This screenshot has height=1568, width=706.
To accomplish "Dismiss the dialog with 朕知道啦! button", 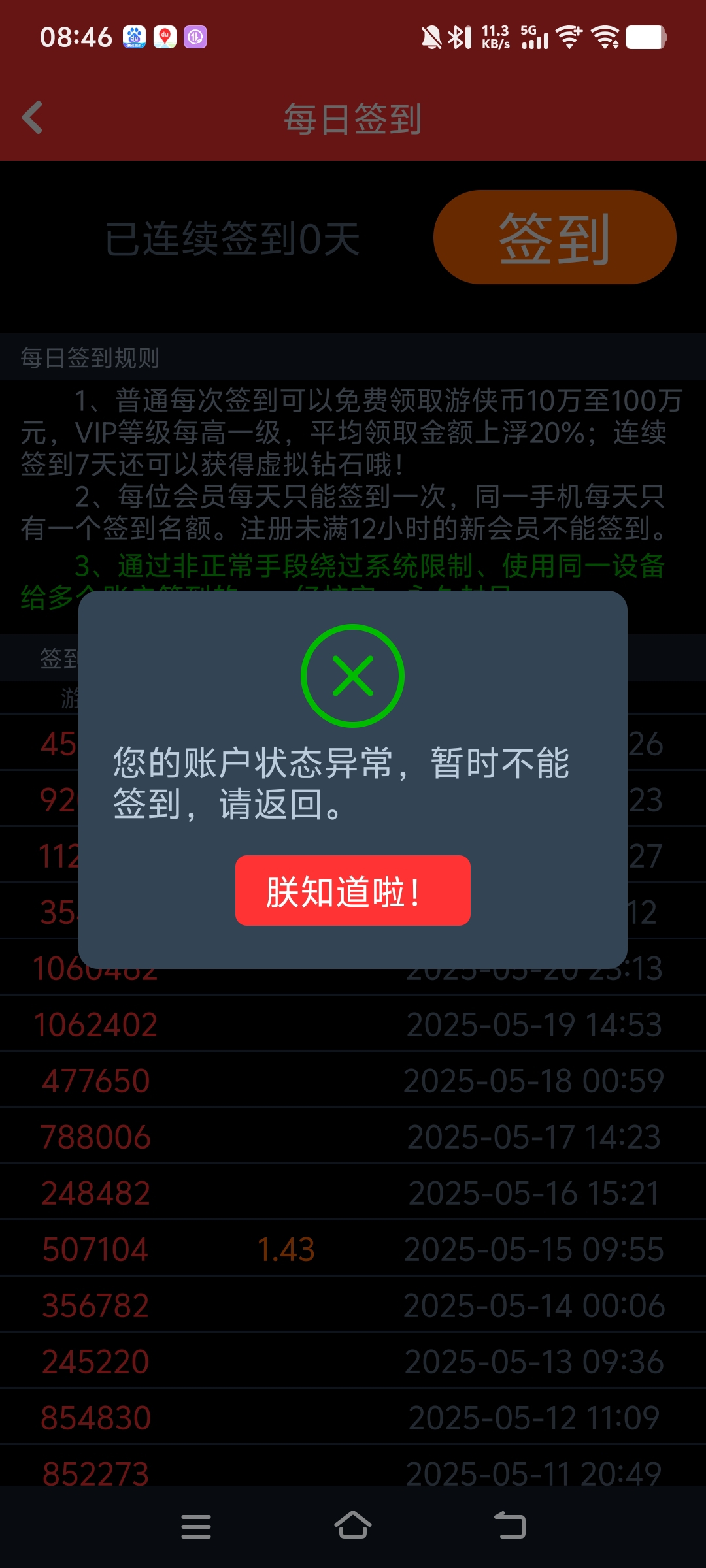I will (353, 890).
